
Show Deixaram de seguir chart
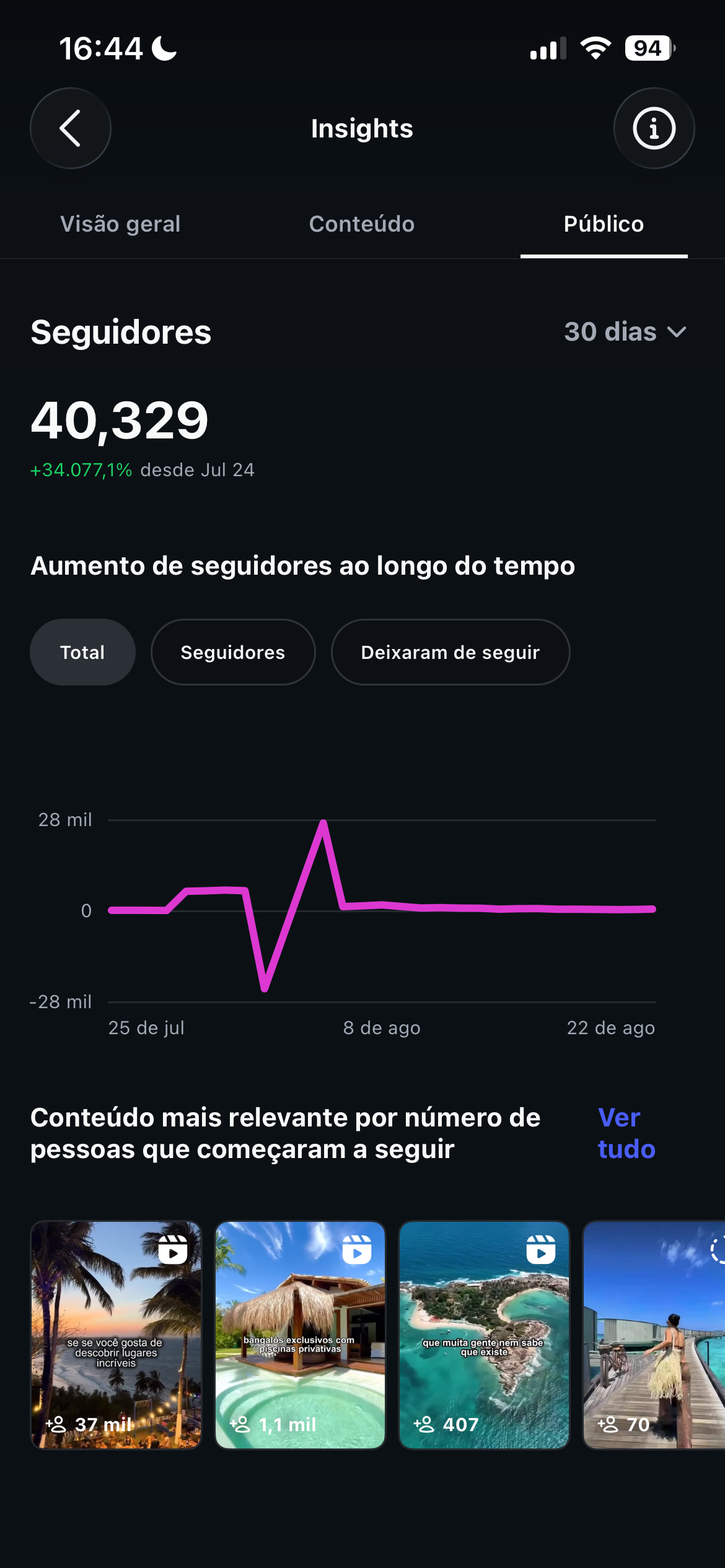(x=450, y=652)
